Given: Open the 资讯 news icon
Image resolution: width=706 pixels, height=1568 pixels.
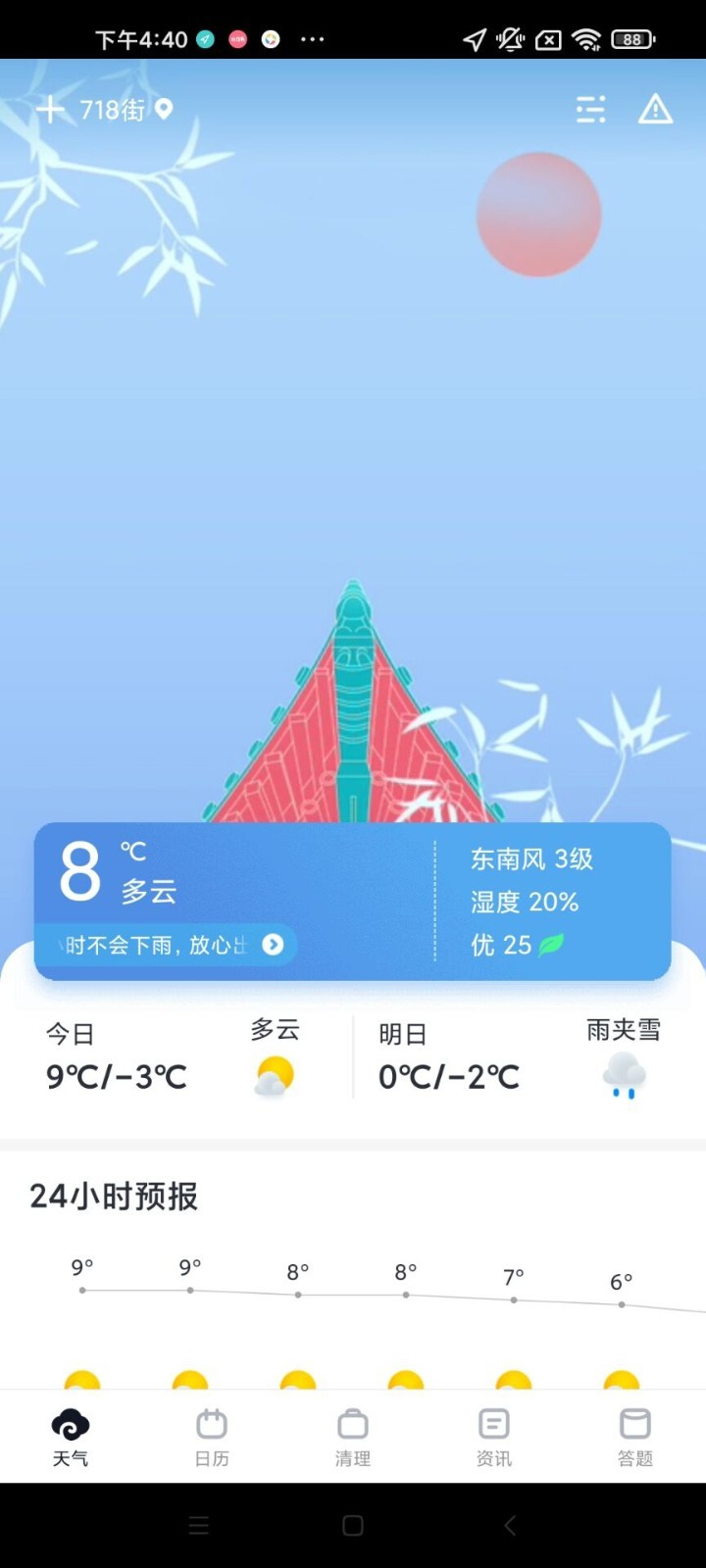Looking at the screenshot, I should point(492,1433).
